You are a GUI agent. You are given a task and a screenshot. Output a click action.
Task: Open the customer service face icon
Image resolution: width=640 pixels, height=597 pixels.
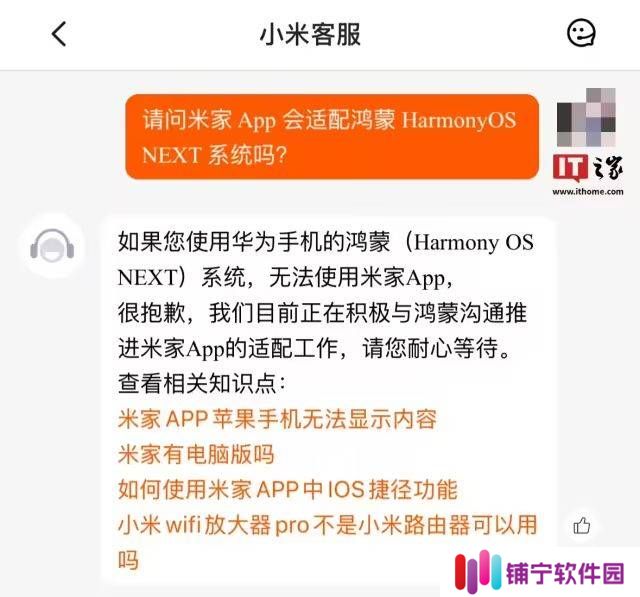[x=581, y=34]
